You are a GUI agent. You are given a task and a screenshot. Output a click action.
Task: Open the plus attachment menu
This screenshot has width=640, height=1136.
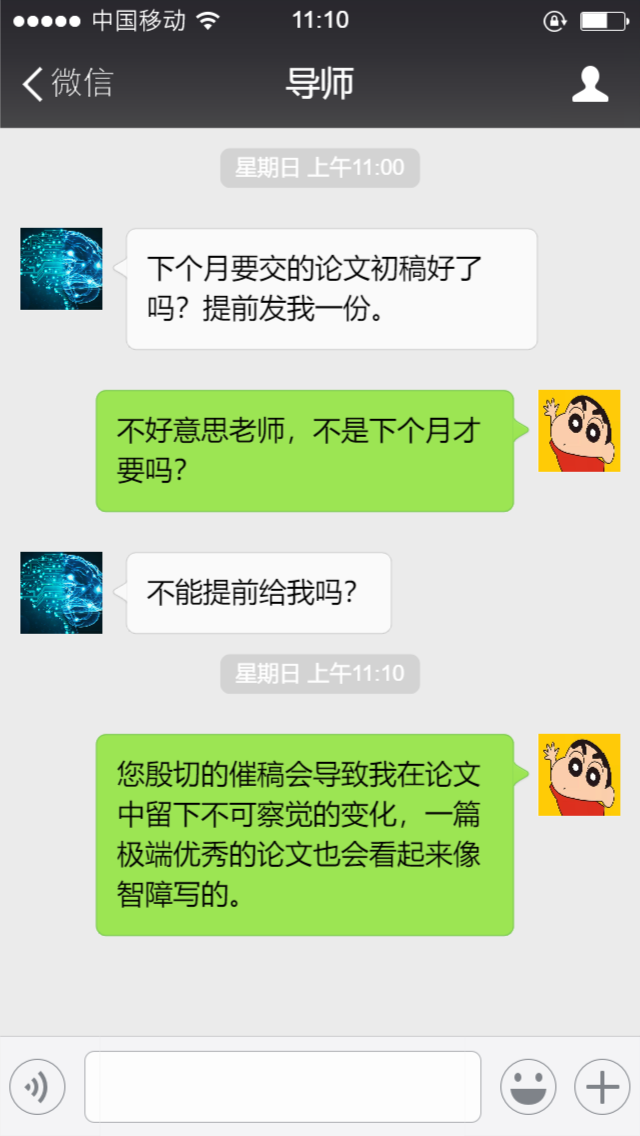602,1087
